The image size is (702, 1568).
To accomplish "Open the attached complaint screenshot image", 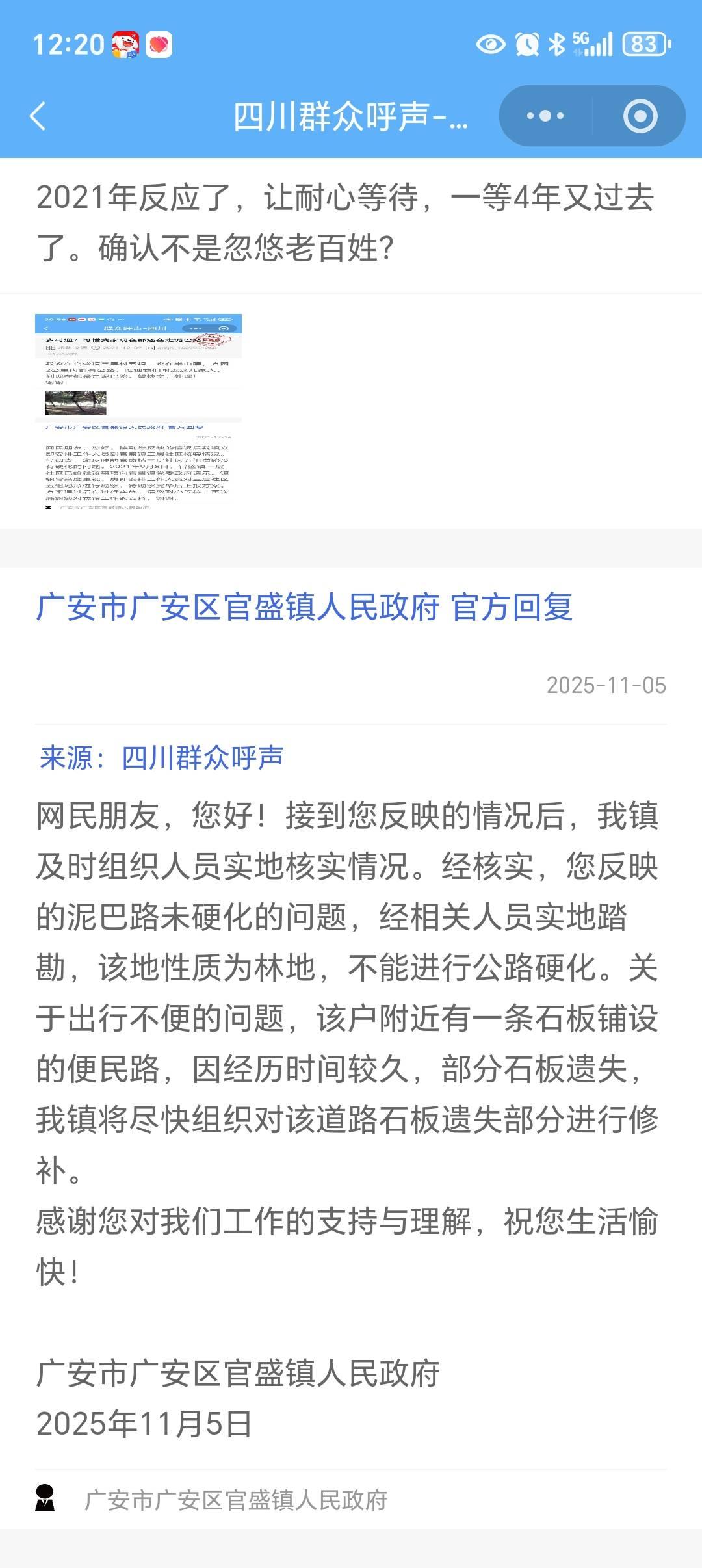I will point(138,411).
